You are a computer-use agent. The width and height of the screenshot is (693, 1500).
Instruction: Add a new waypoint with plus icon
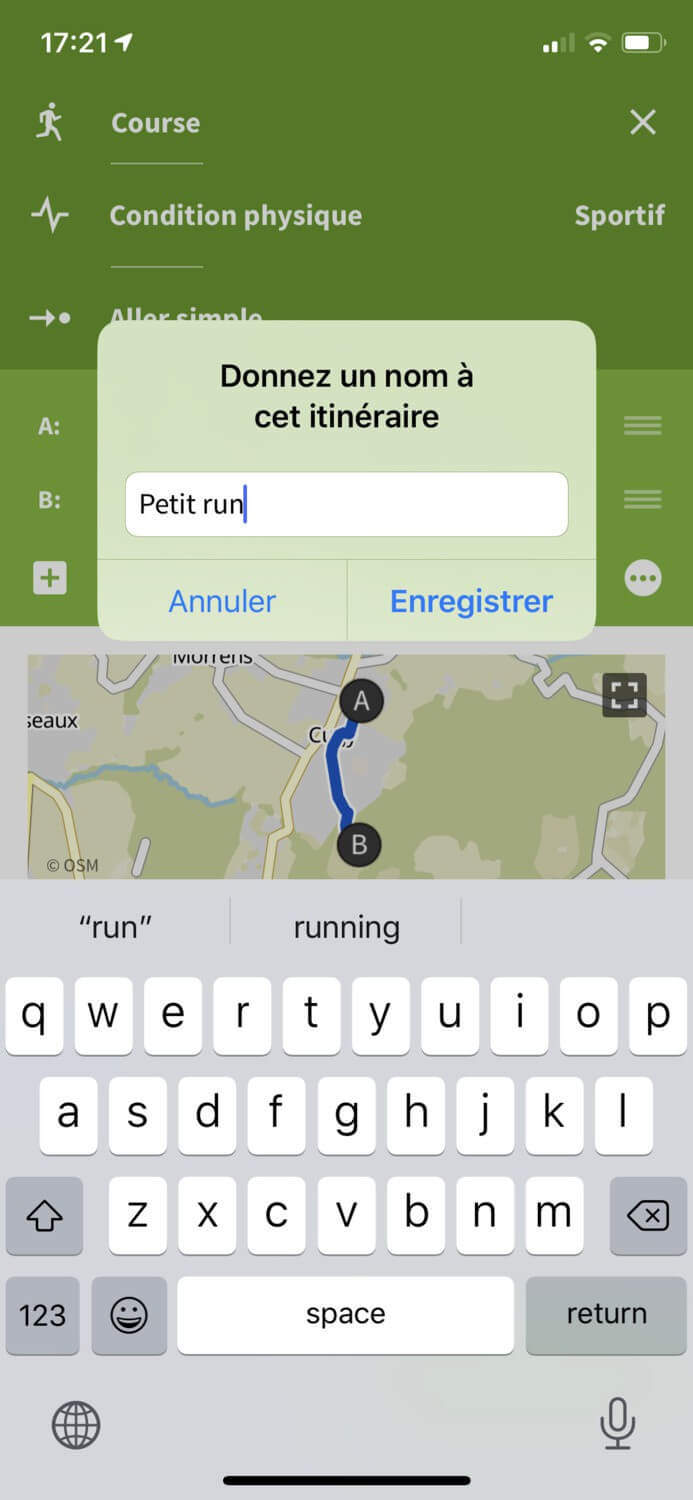tap(49, 578)
